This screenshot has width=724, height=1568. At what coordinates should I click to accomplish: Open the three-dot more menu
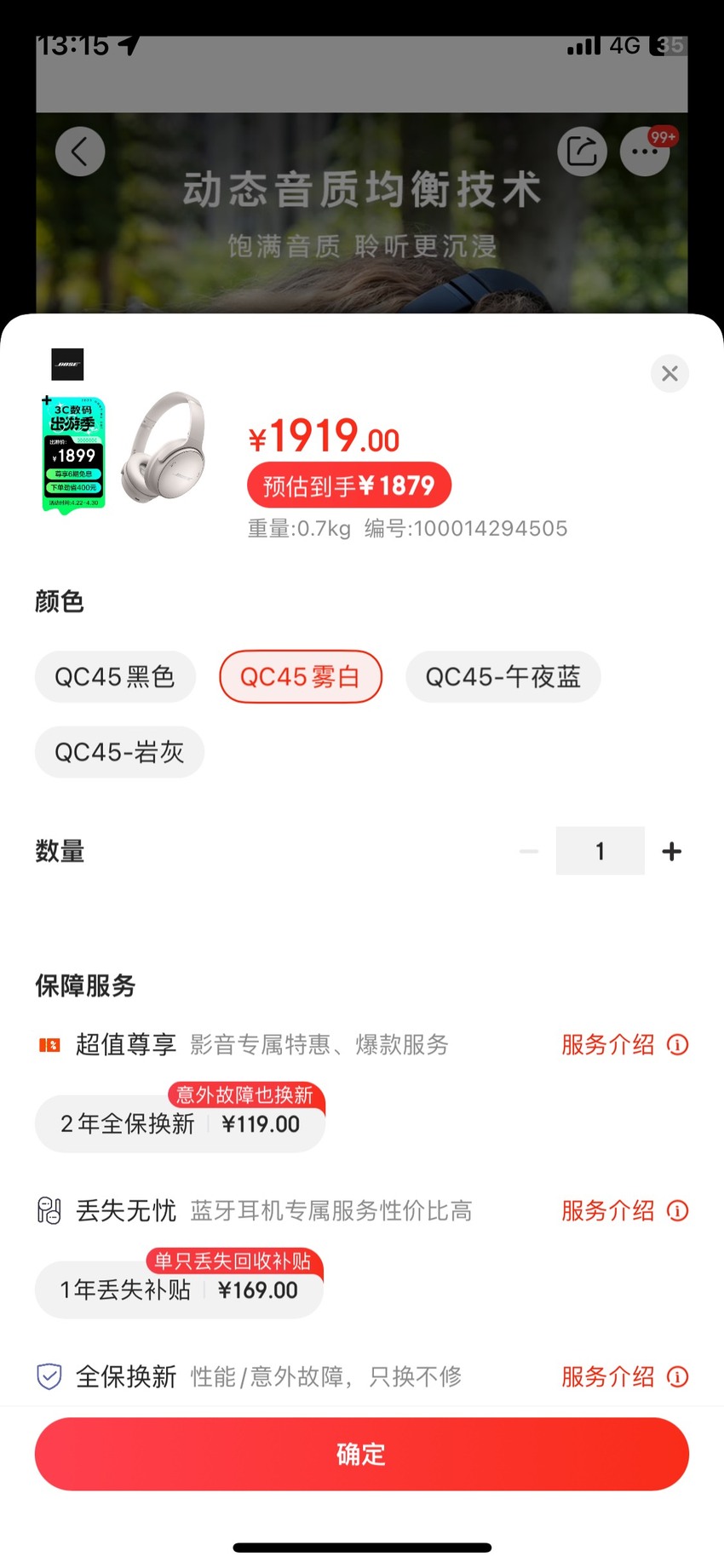pyautogui.click(x=645, y=152)
